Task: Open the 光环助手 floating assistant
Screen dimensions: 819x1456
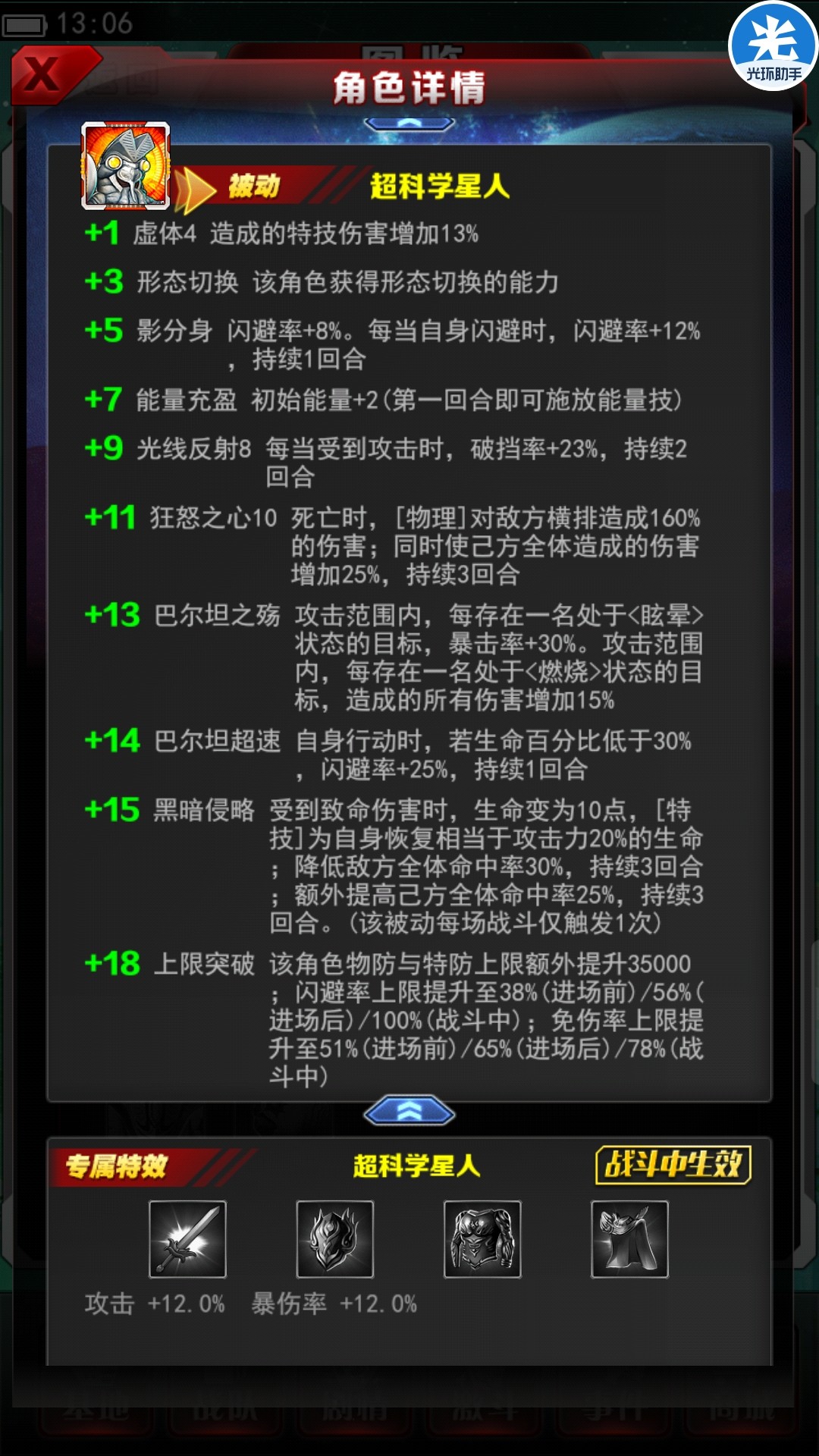Action: point(773,46)
